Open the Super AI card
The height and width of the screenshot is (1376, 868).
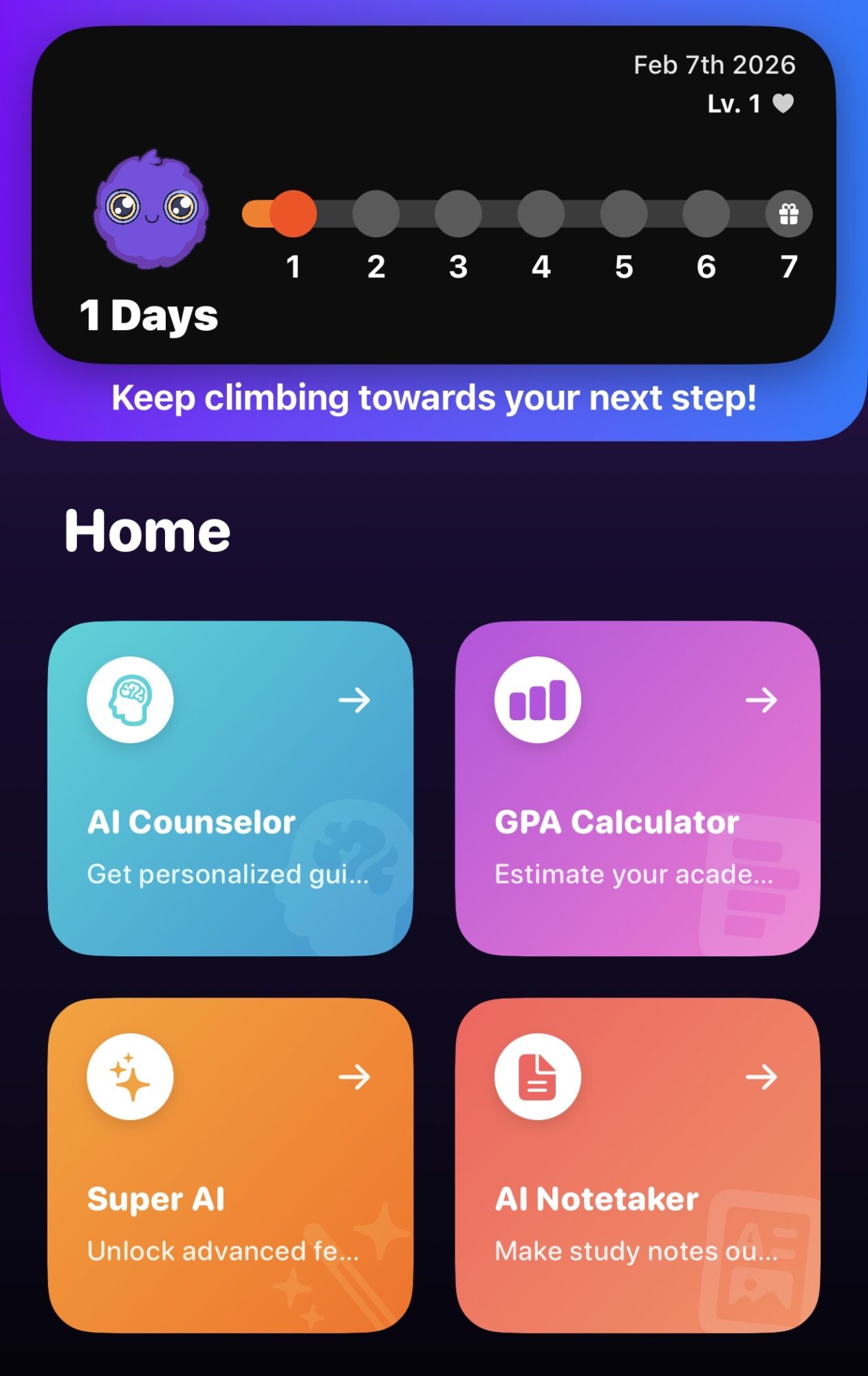click(x=230, y=1164)
